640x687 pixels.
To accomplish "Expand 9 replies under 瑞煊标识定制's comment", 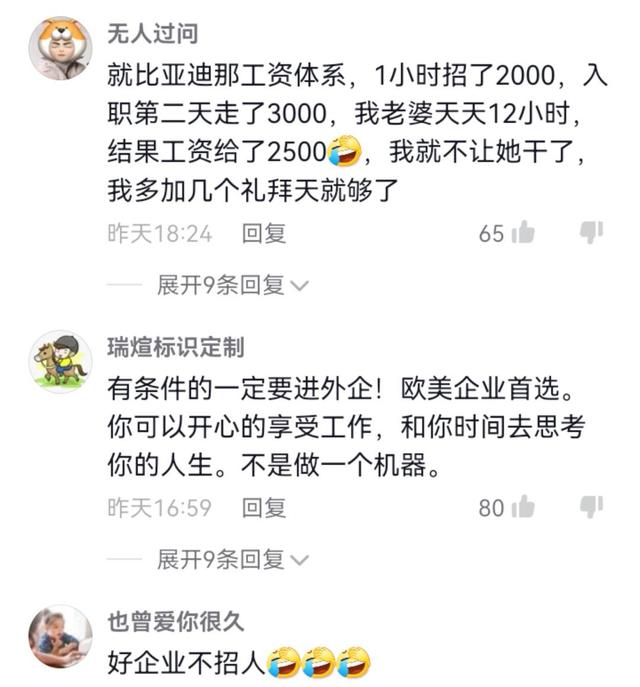I will coord(233,559).
